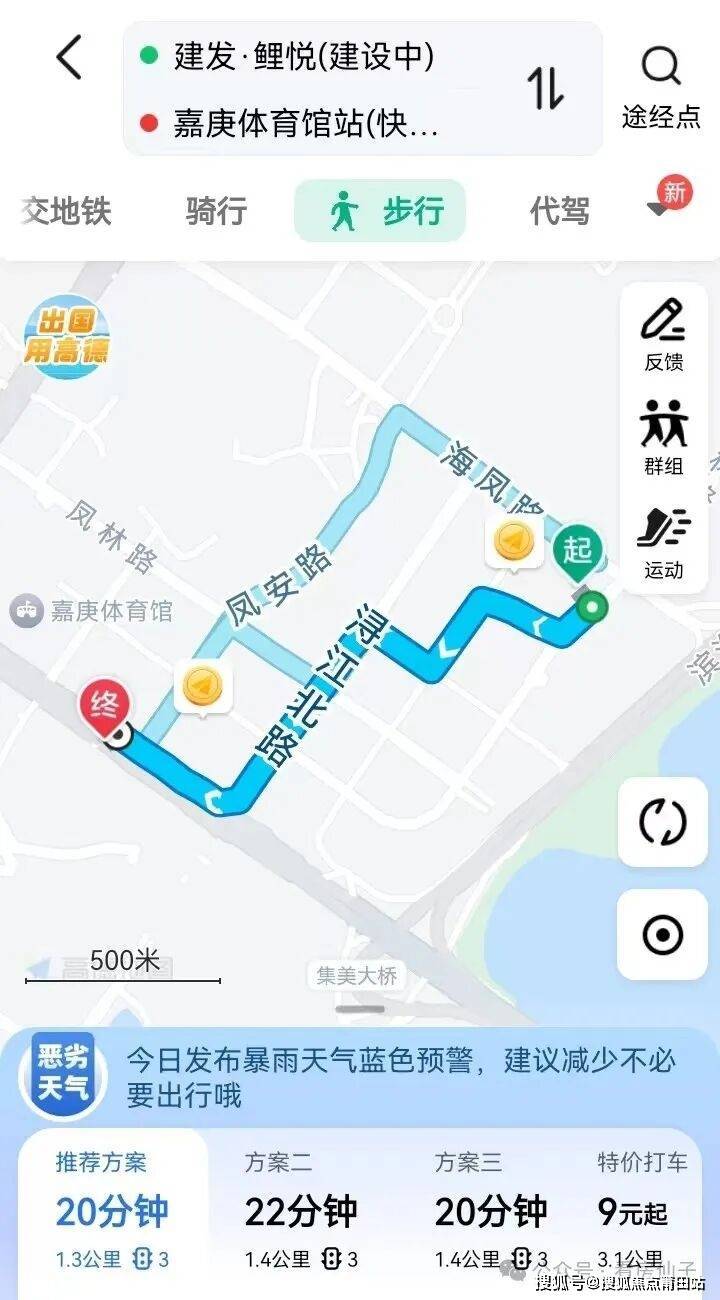Open 反馈 feedback tool
Viewport: 720px width, 1300px height.
tap(663, 334)
